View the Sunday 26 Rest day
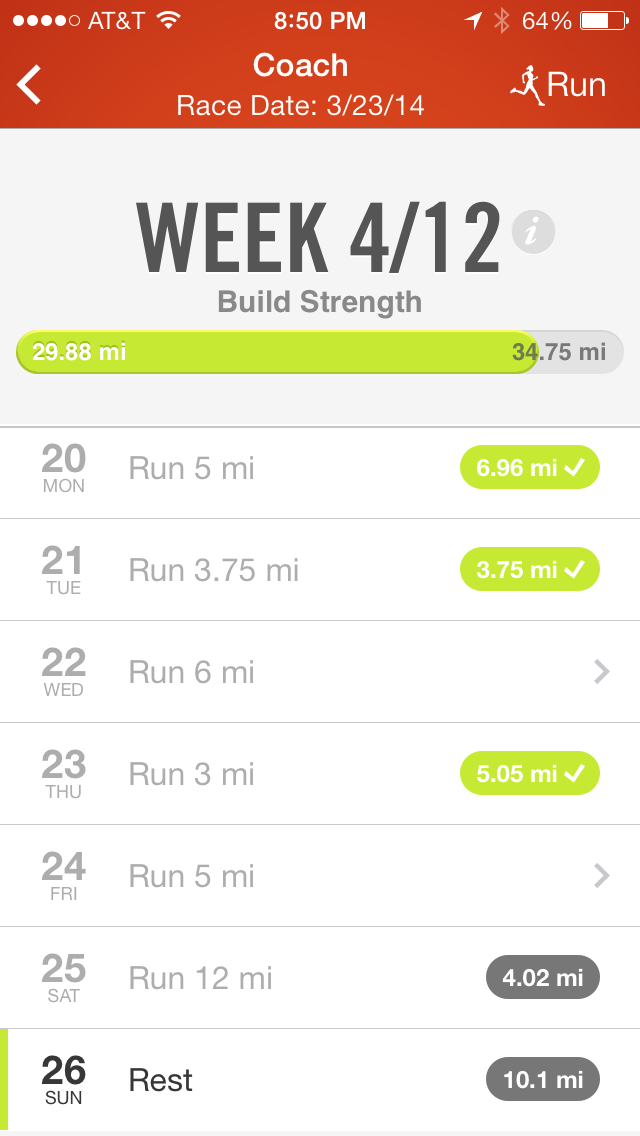This screenshot has height=1136, width=640. coord(320,1080)
